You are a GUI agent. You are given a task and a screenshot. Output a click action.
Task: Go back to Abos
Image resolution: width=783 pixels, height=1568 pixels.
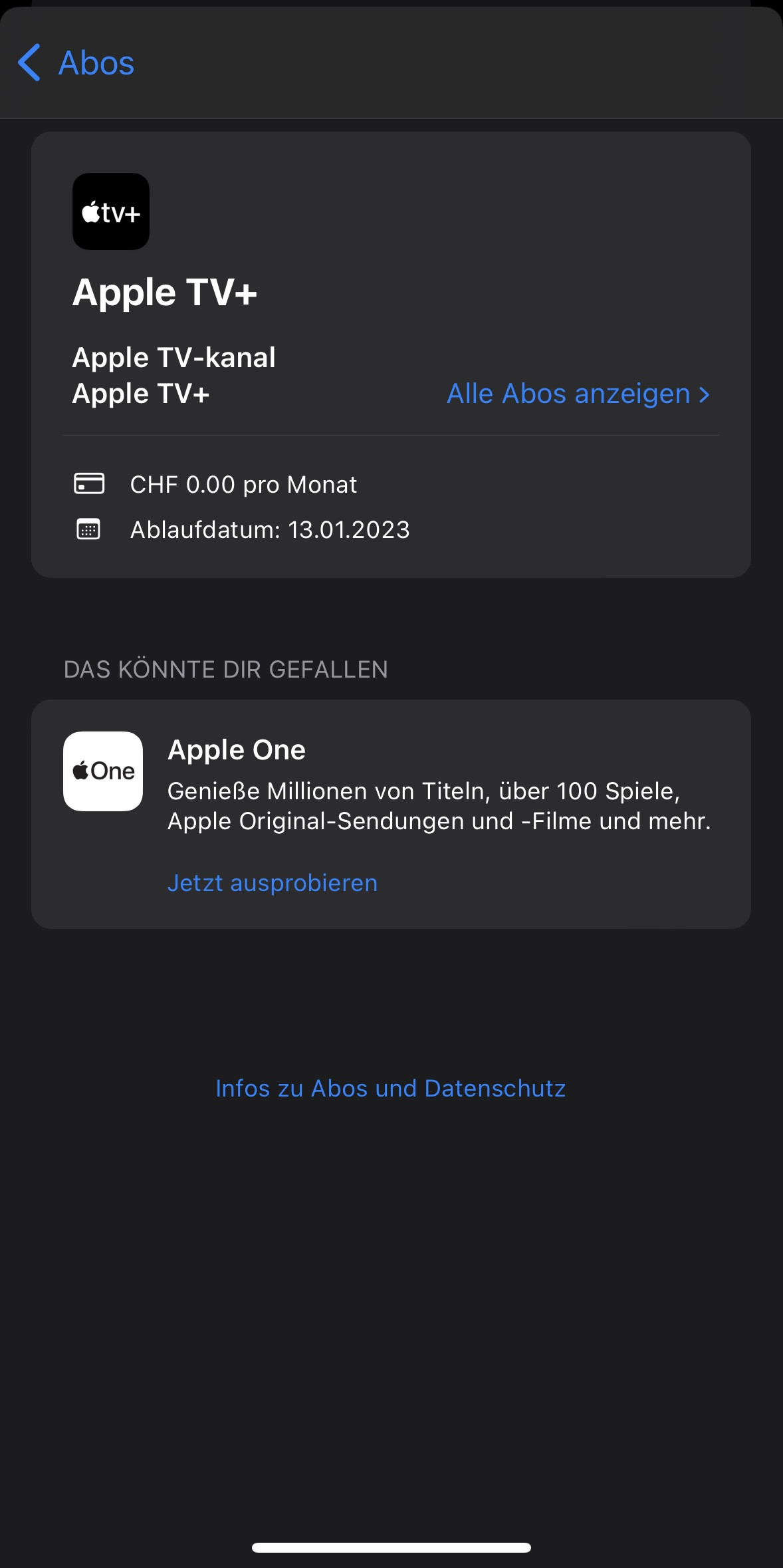tap(76, 63)
